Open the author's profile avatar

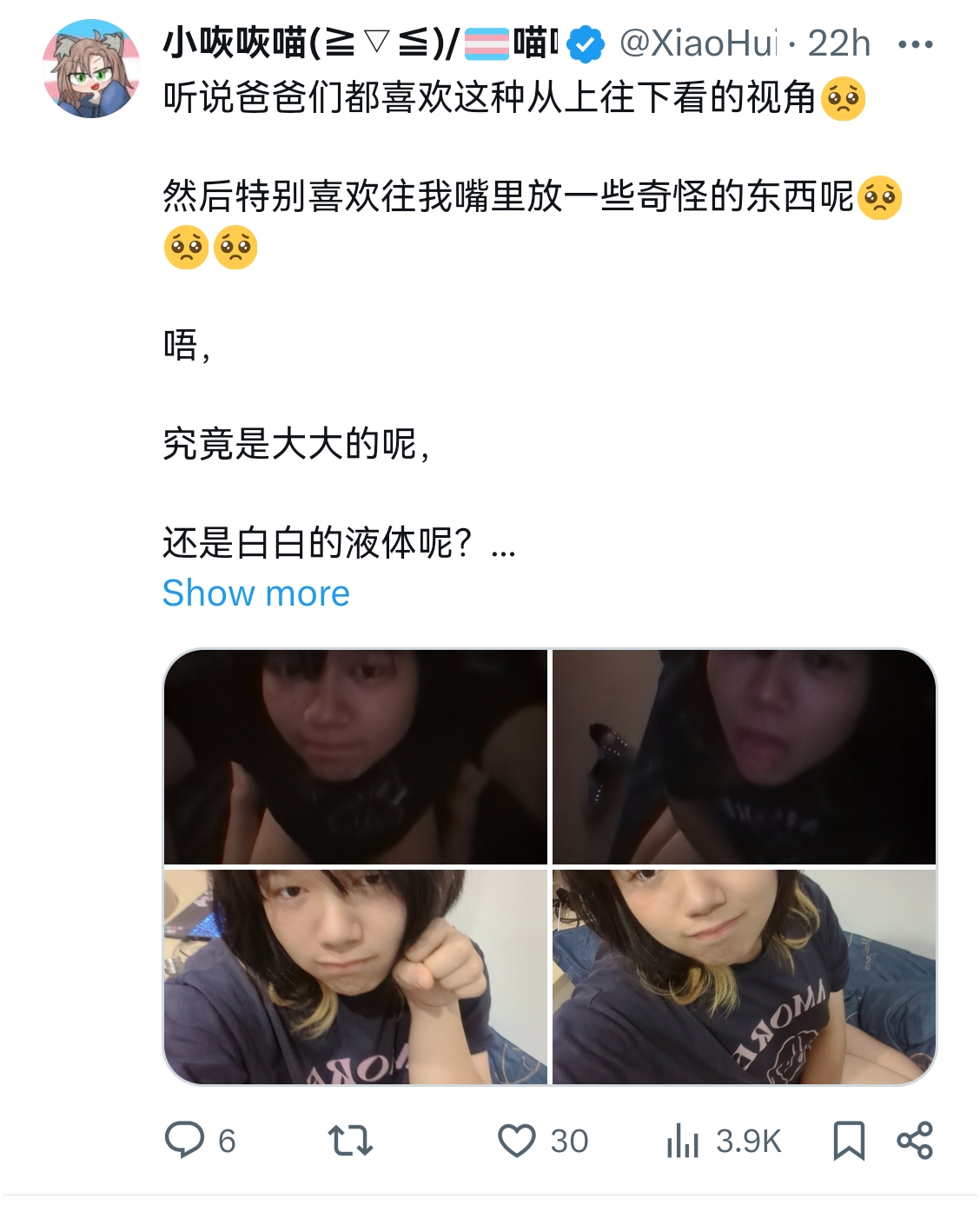91,69
